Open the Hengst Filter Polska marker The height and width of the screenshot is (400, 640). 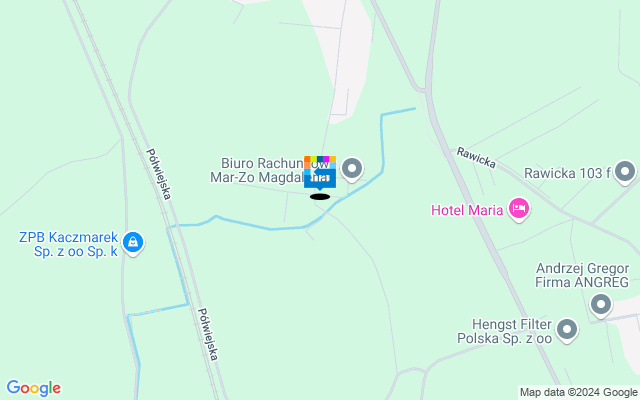567,329
